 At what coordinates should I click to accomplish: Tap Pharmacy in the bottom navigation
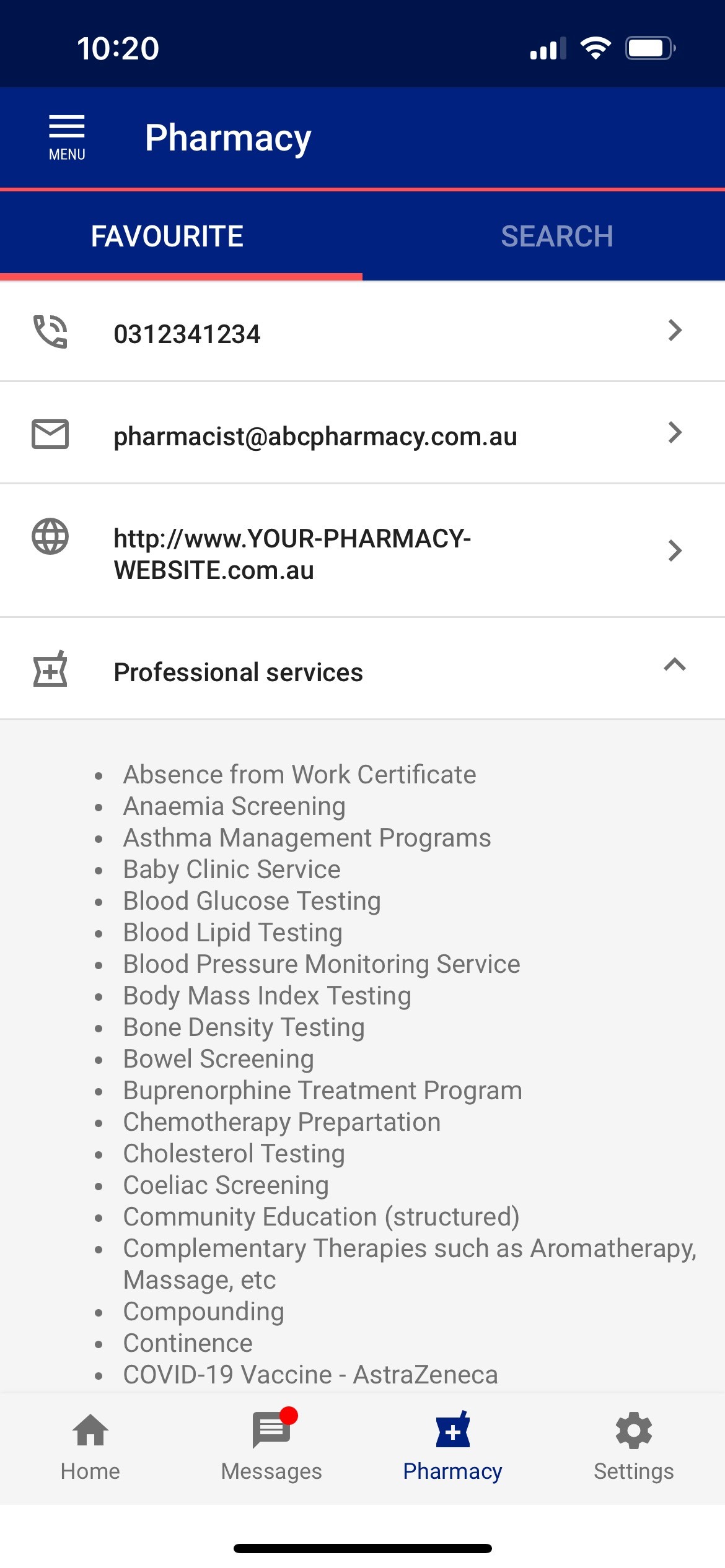coord(453,1447)
